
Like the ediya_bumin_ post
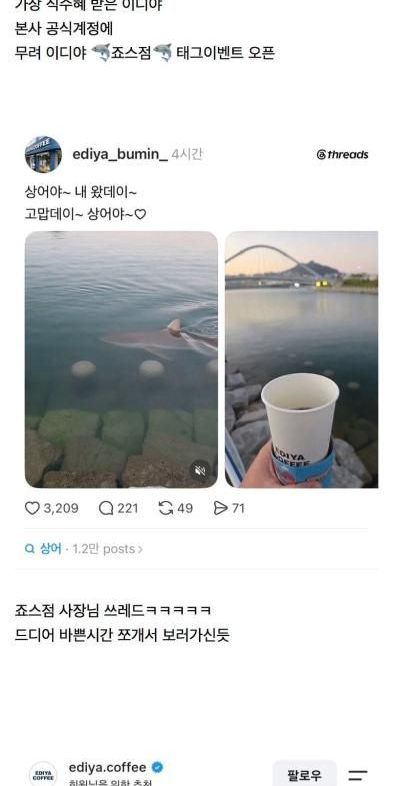click(x=33, y=508)
